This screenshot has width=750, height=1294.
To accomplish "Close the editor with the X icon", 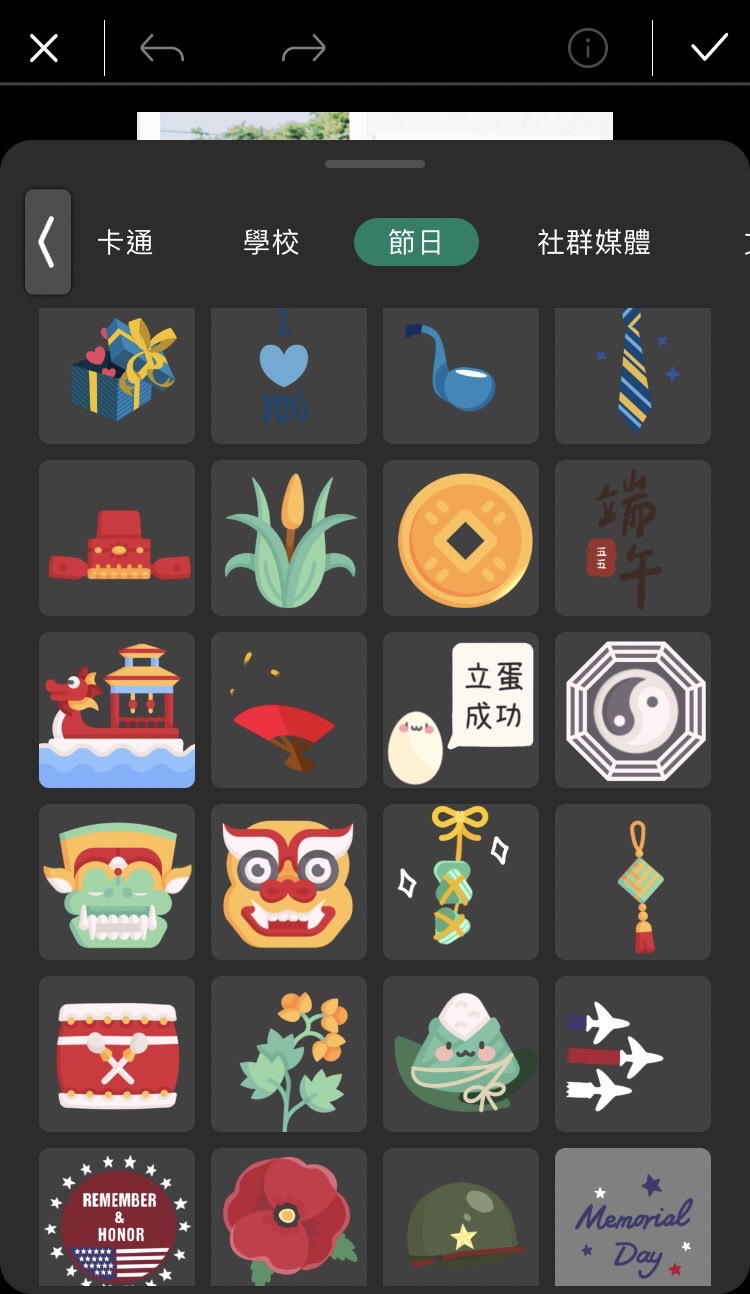I will tap(44, 48).
